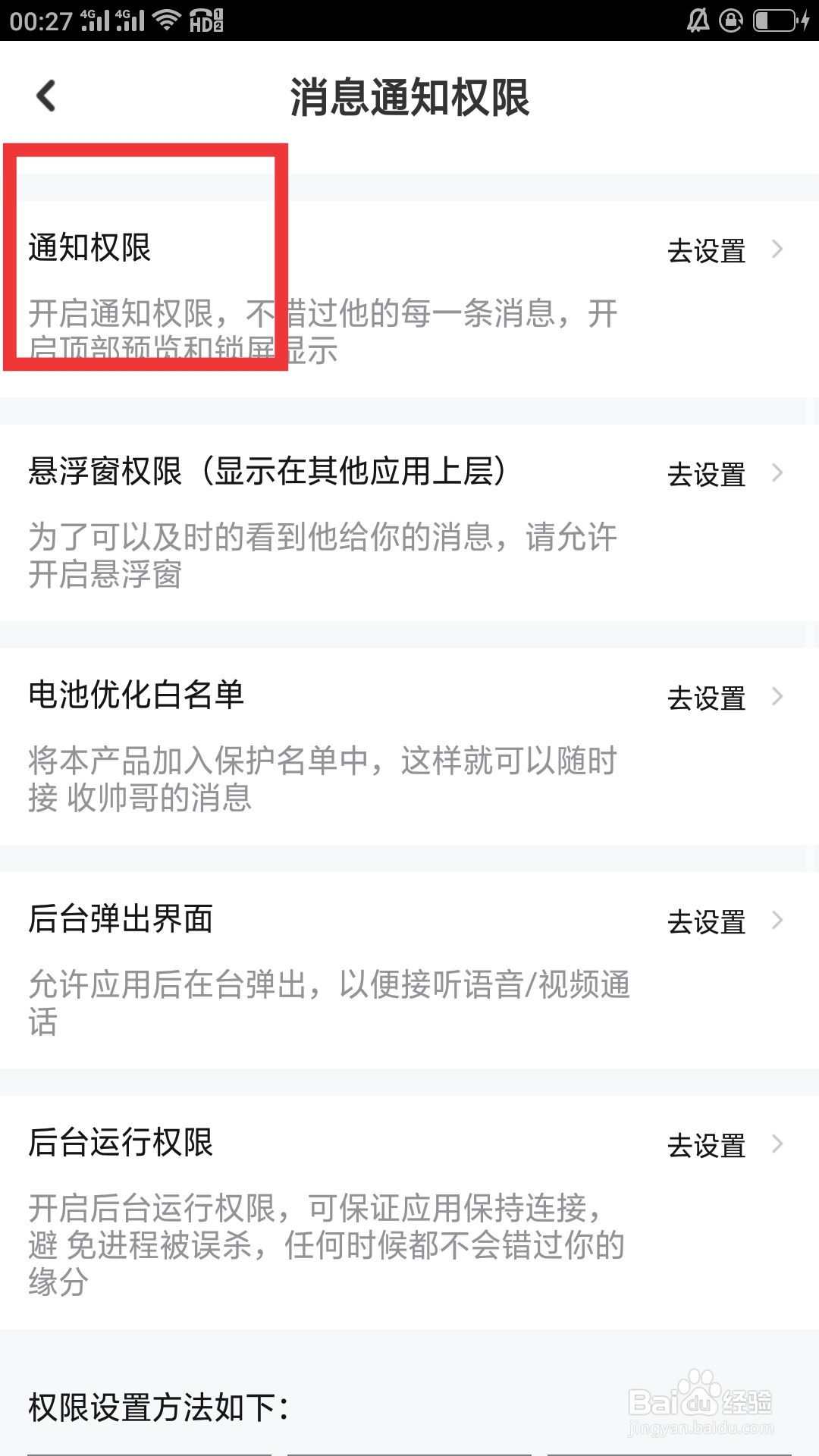Image resolution: width=819 pixels, height=1456 pixels.
Task: Open the 后台弹出界面 settings row
Action: click(x=121, y=921)
